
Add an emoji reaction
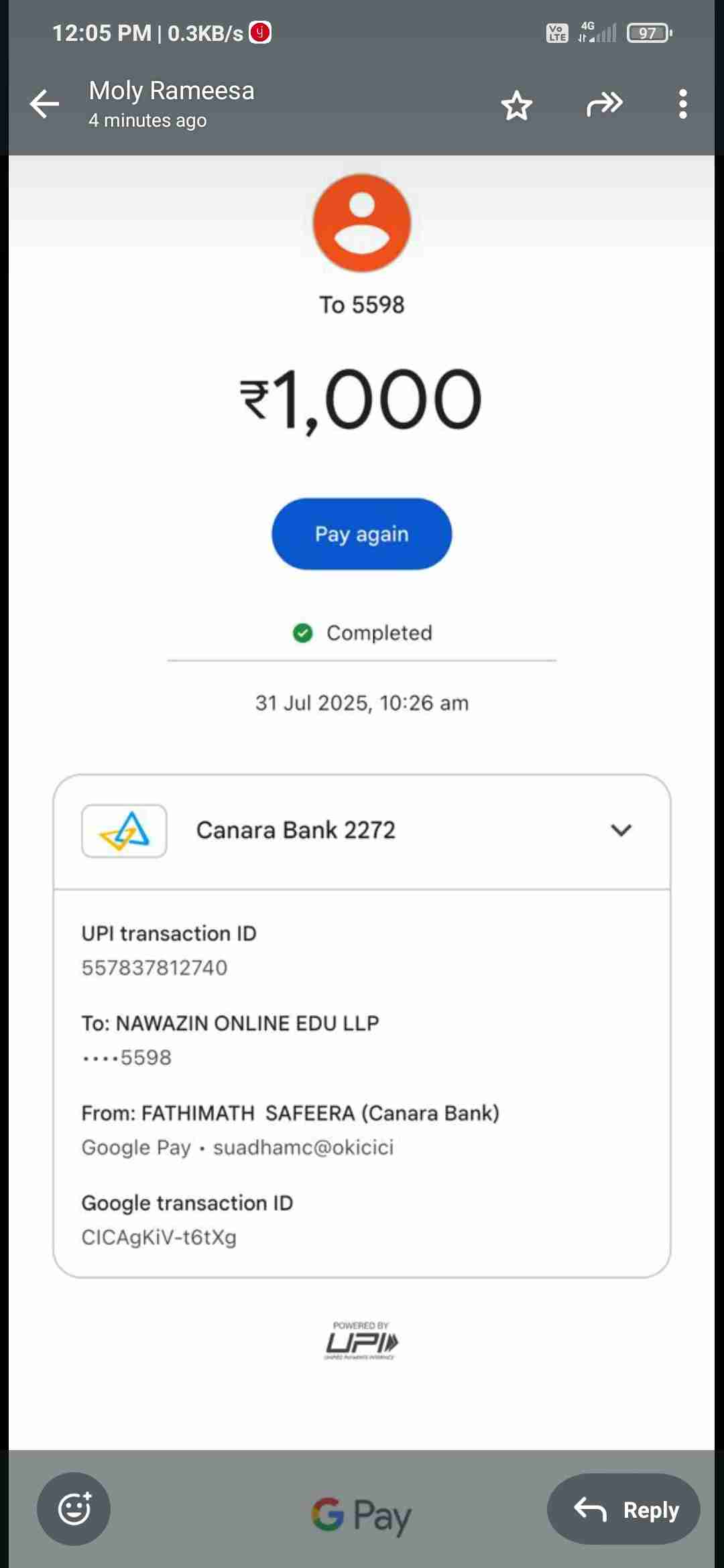click(74, 1509)
